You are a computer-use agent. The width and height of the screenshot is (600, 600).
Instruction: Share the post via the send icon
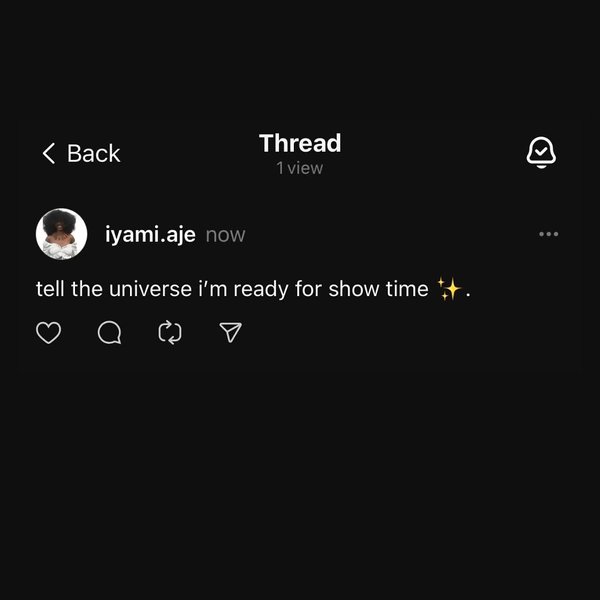click(231, 332)
